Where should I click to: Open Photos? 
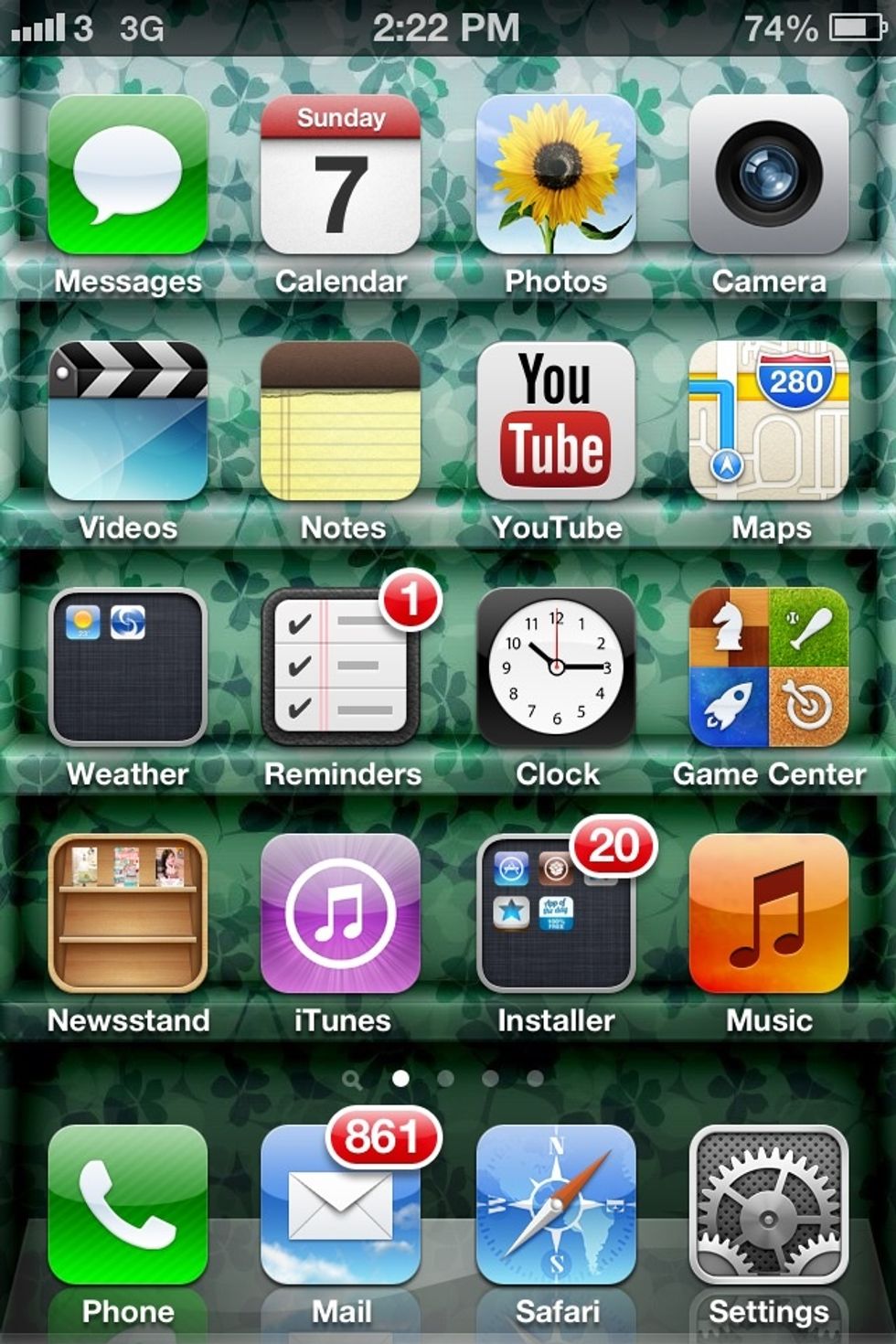[x=556, y=175]
